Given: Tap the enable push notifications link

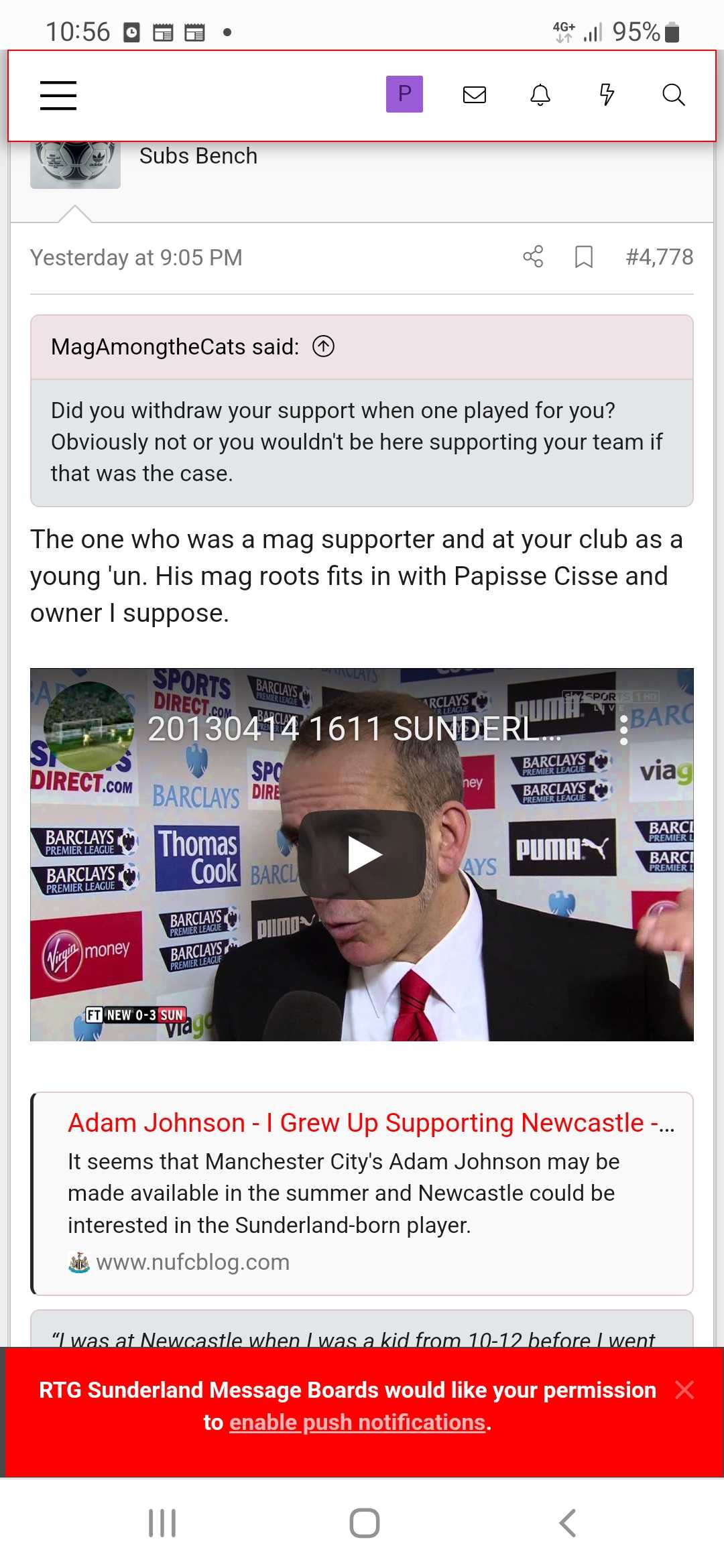Looking at the screenshot, I should coord(357,1422).
